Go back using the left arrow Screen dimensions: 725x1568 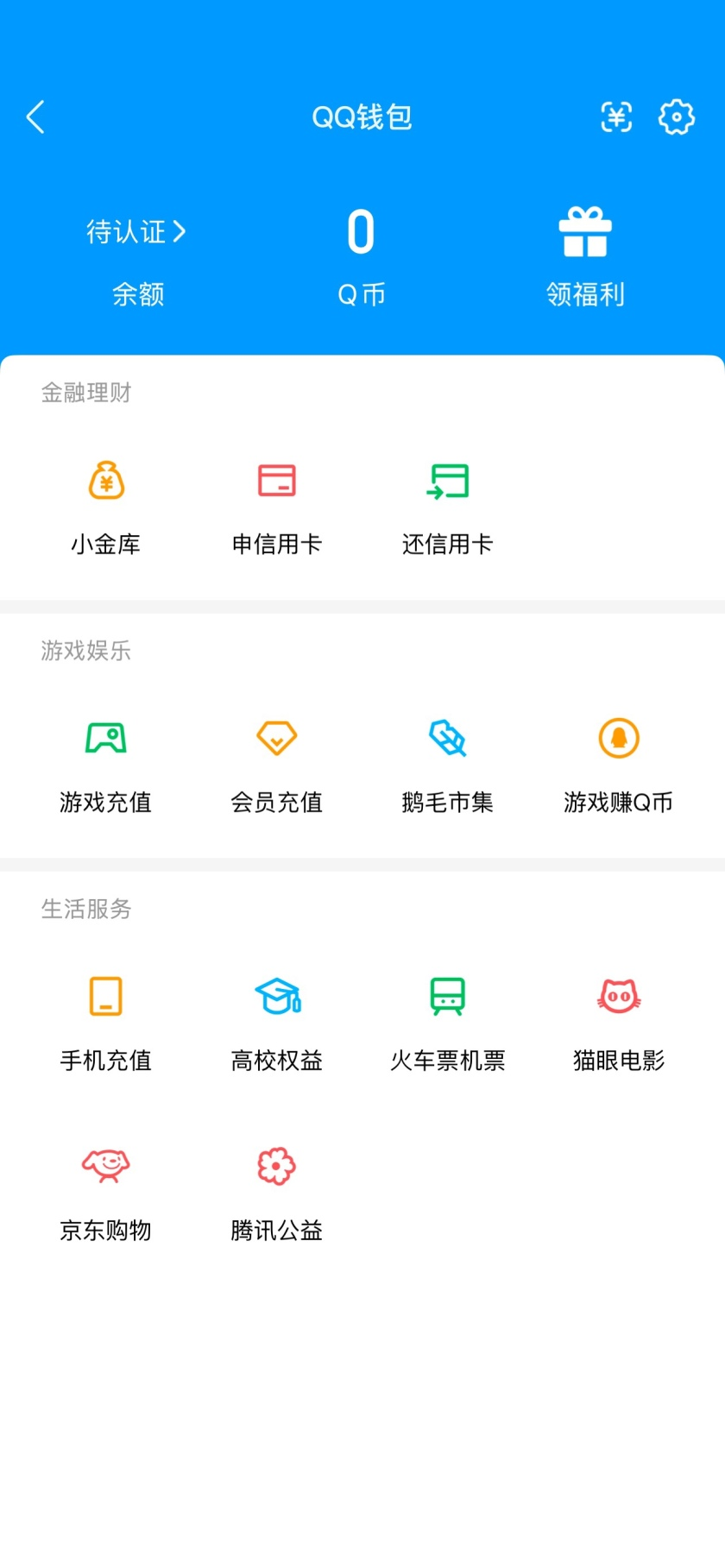pos(35,116)
